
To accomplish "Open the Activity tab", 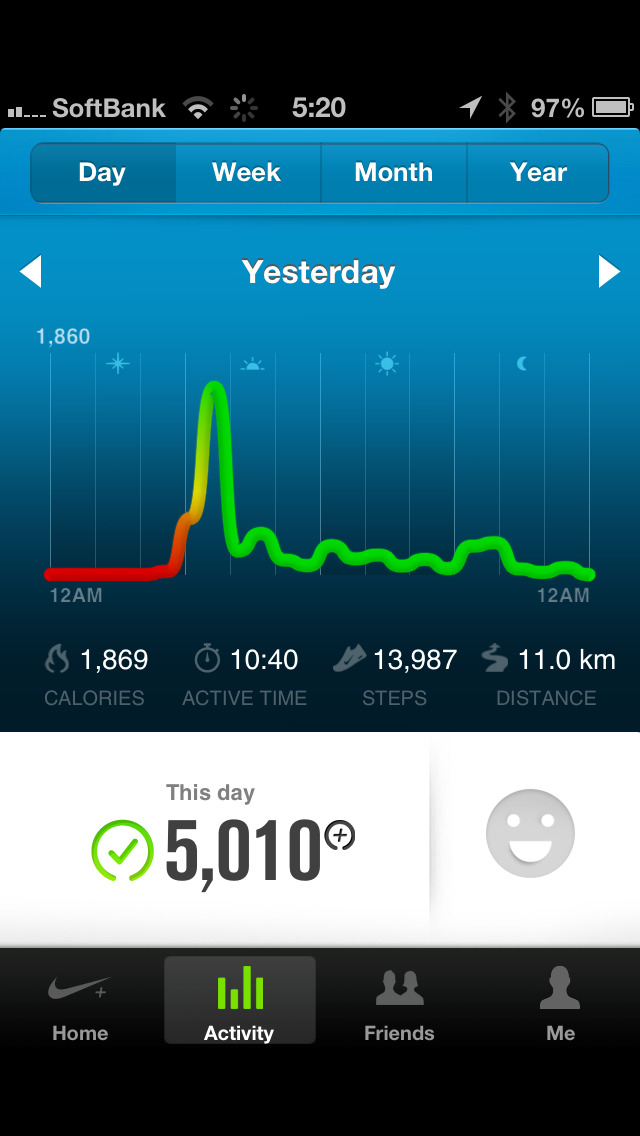I will [x=240, y=1000].
